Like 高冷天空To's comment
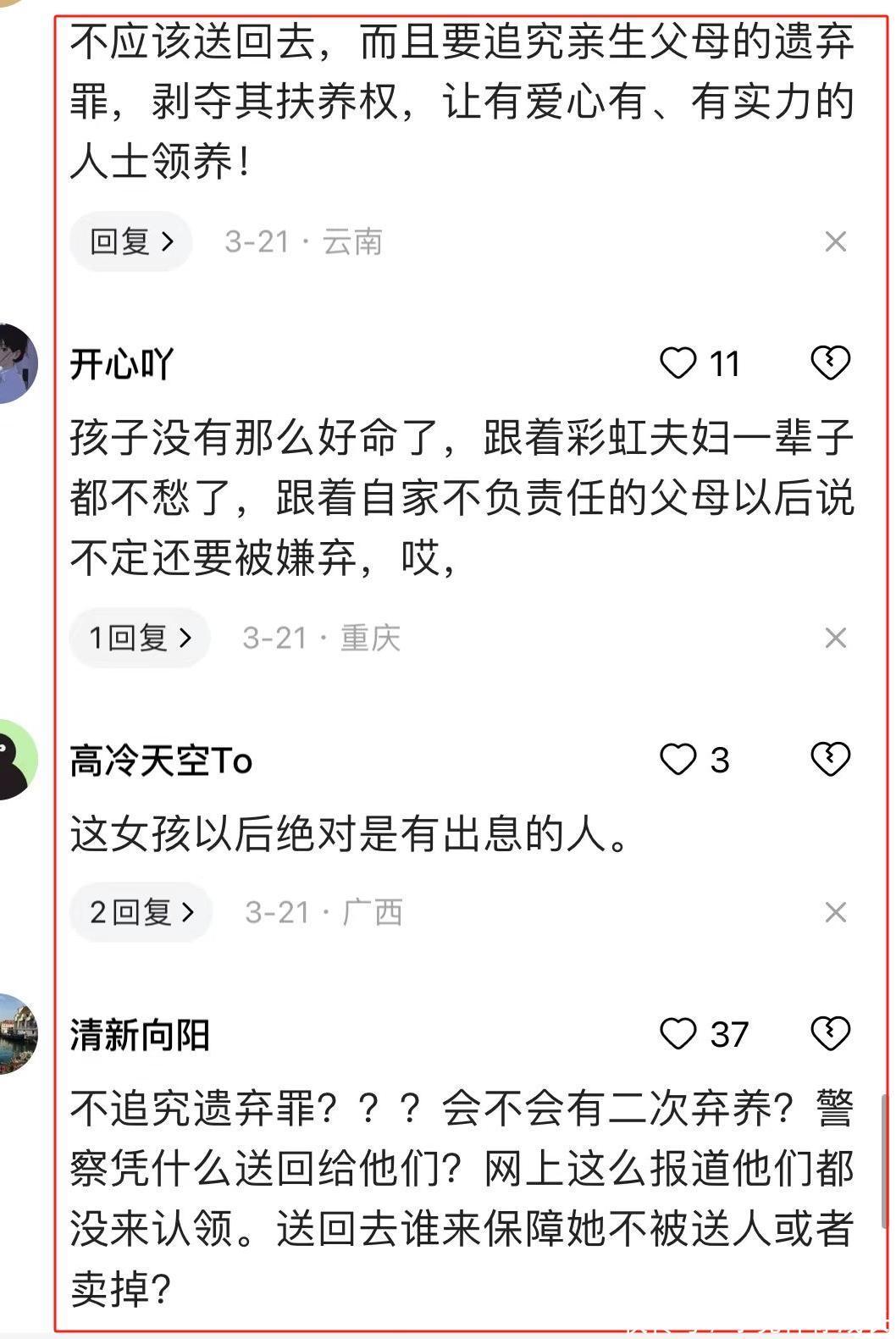This screenshot has width=896, height=1339. pyautogui.click(x=678, y=760)
